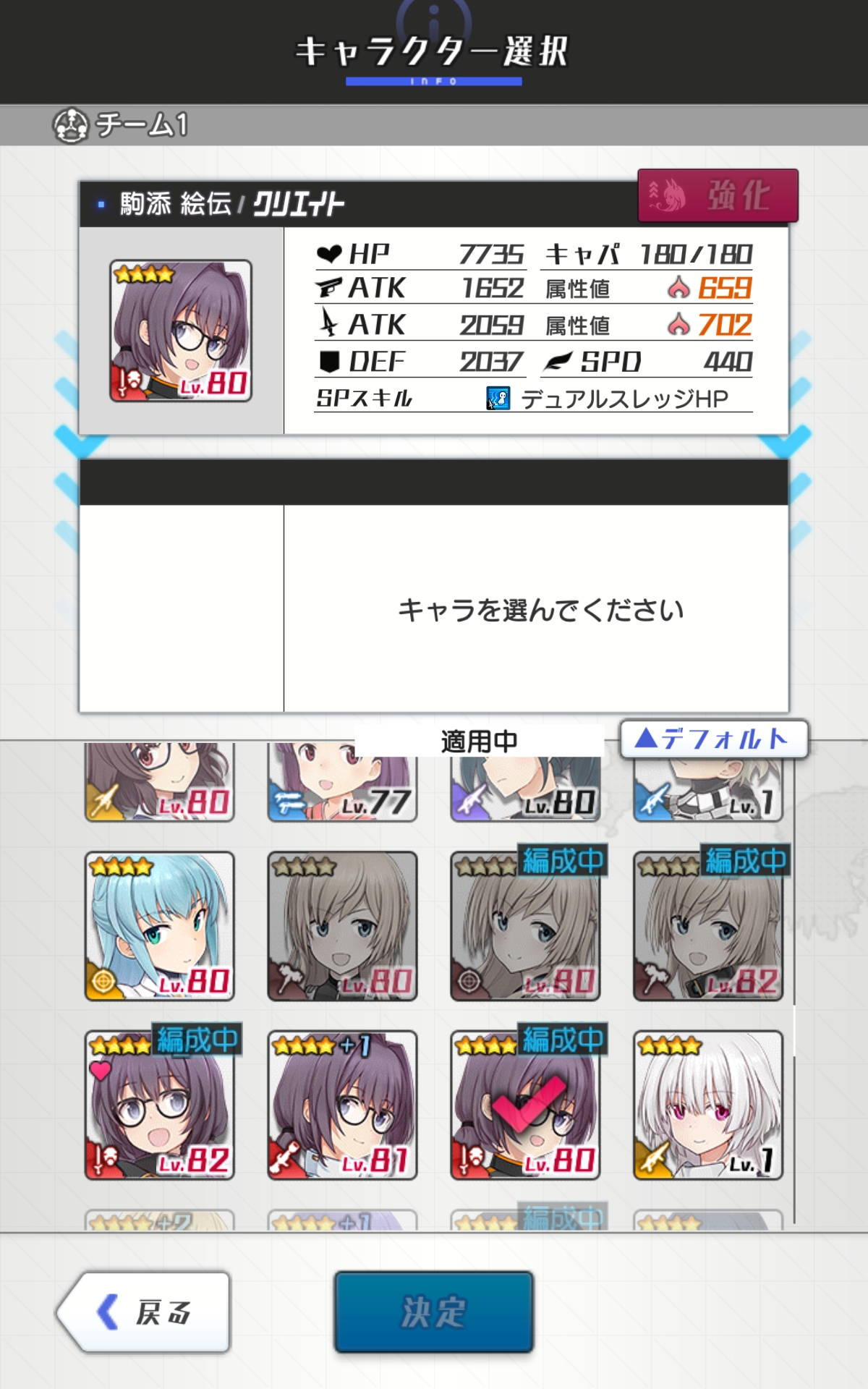Viewport: 868px width, 1389px height.
Task: Confirm selection with the 決定 button
Action: pos(433,1312)
